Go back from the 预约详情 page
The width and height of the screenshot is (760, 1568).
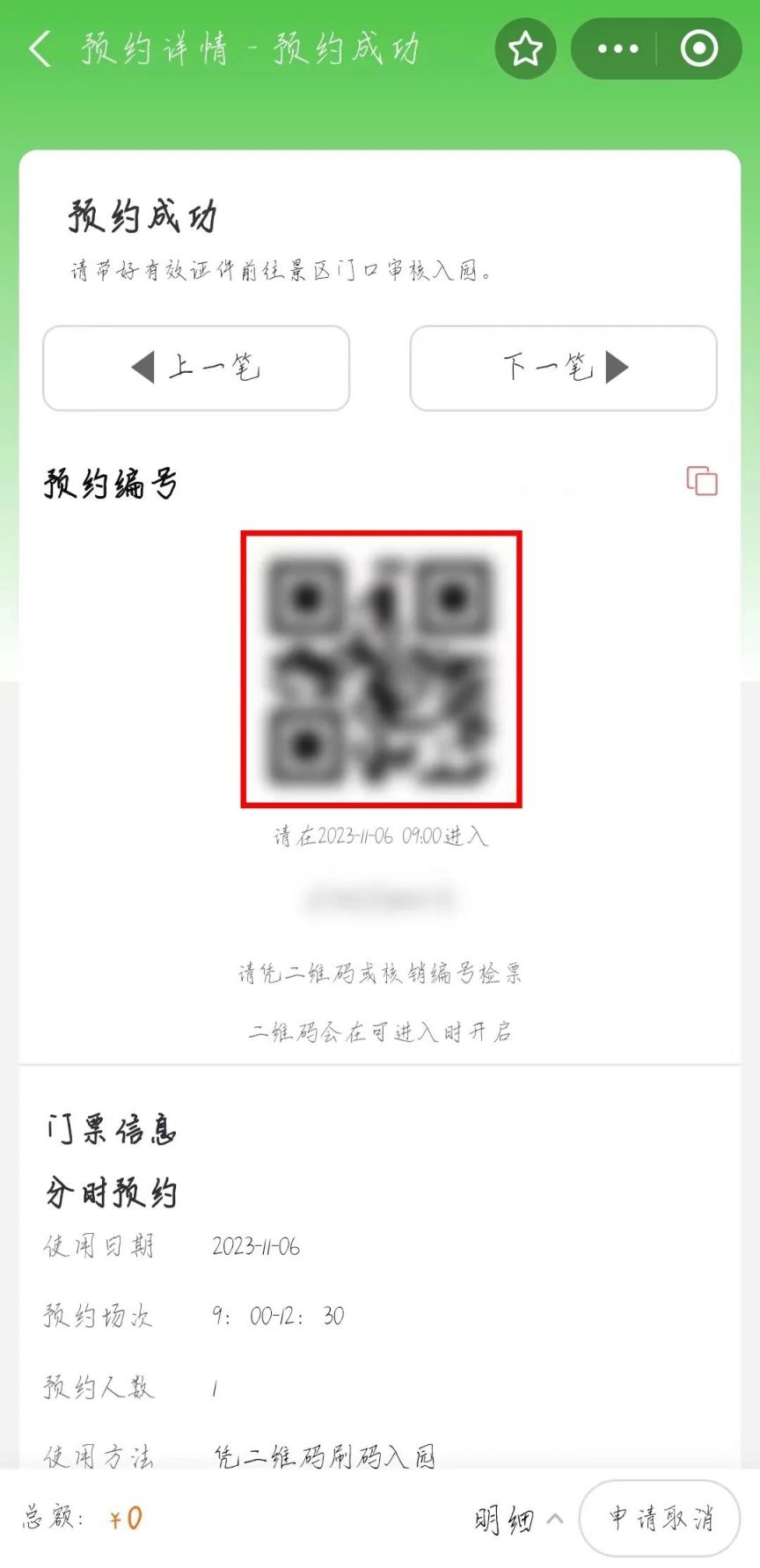[x=40, y=49]
